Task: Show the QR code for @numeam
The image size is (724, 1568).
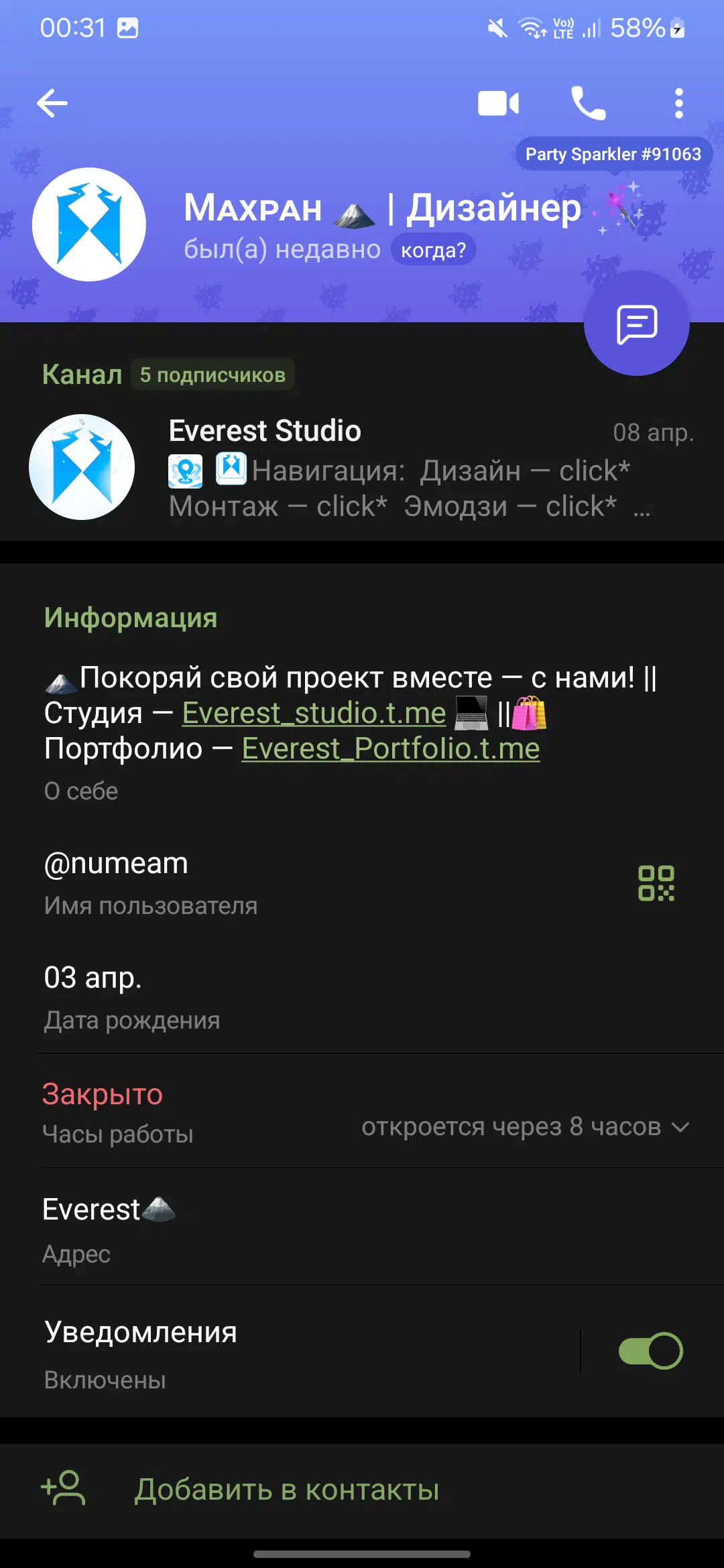Action: pyautogui.click(x=656, y=883)
